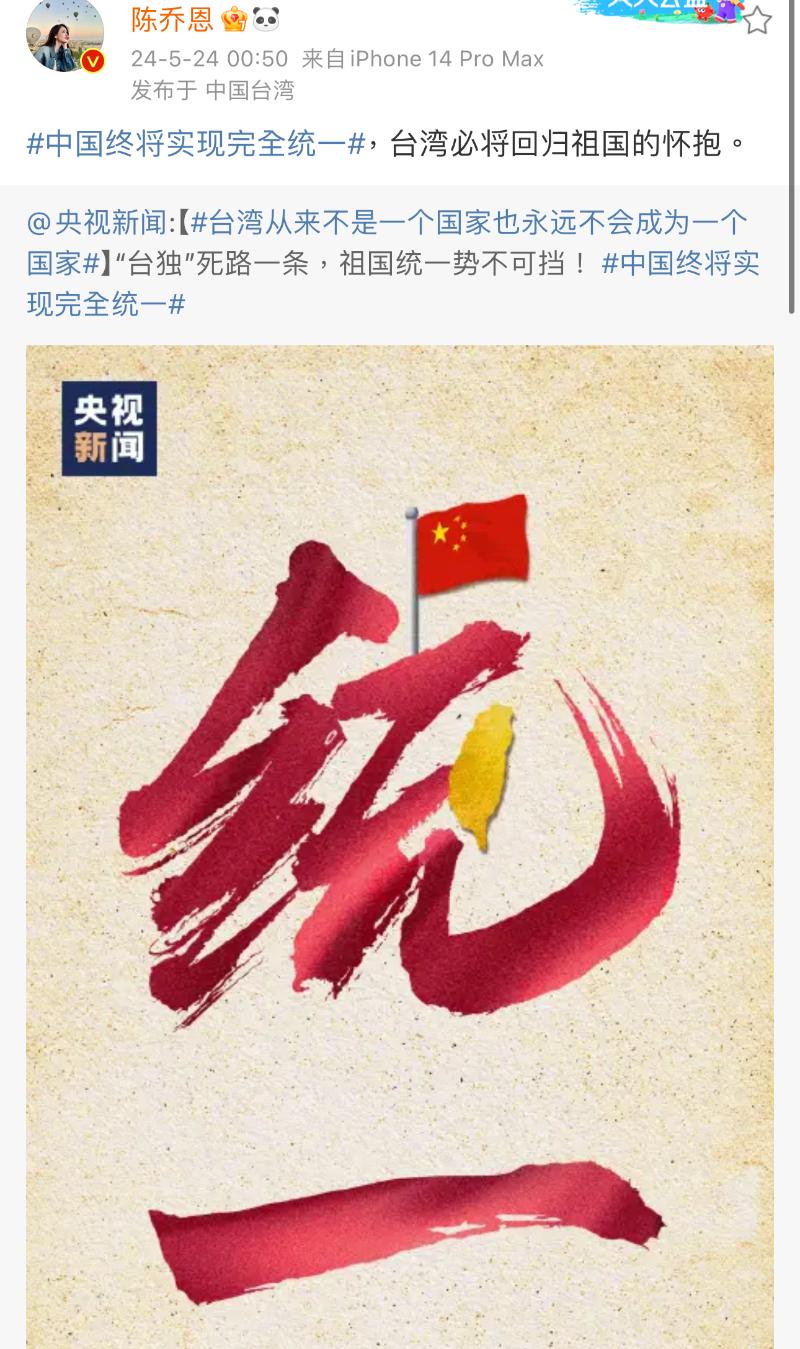Open 陈乔恩's profile avatar
The width and height of the screenshot is (800, 1349).
pos(64,35)
